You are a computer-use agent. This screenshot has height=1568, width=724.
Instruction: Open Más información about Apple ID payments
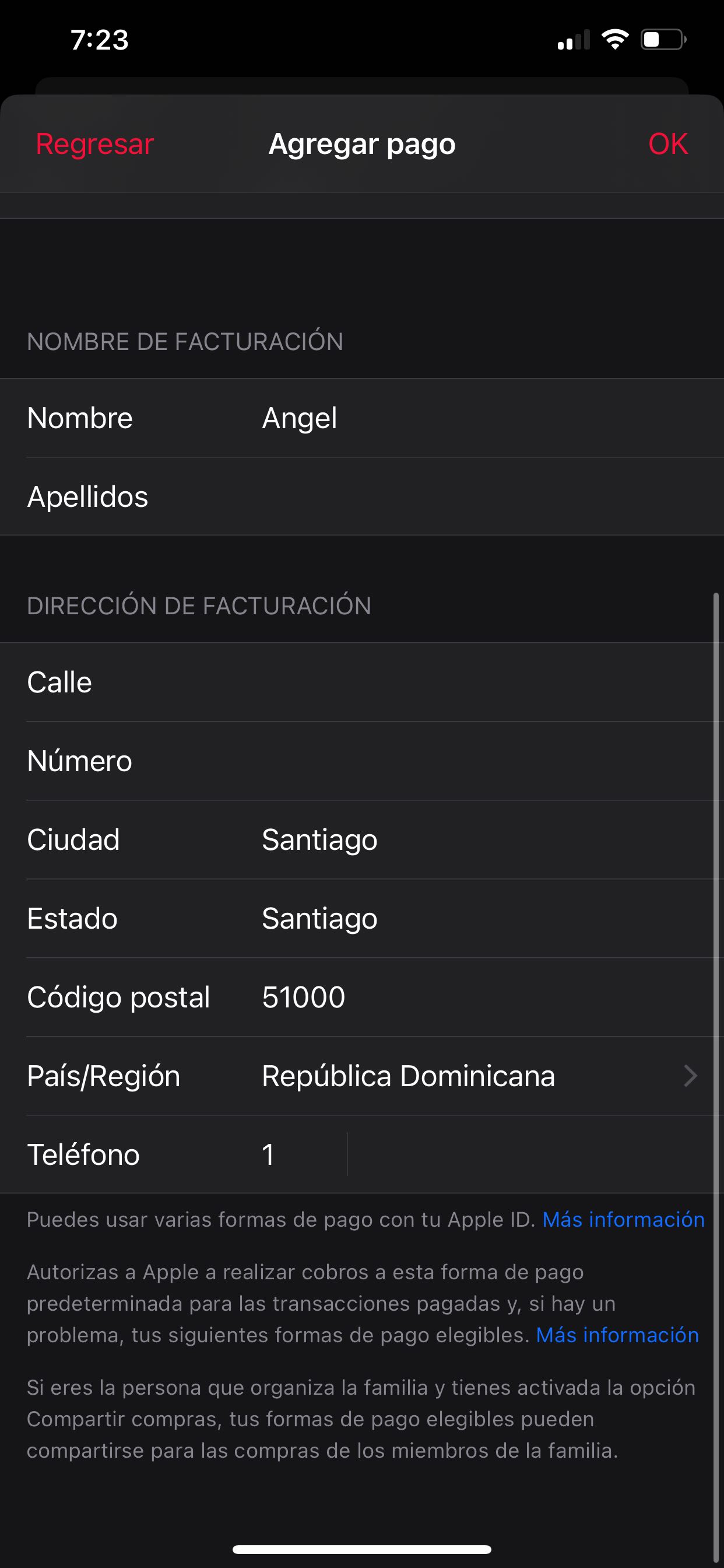623,1220
